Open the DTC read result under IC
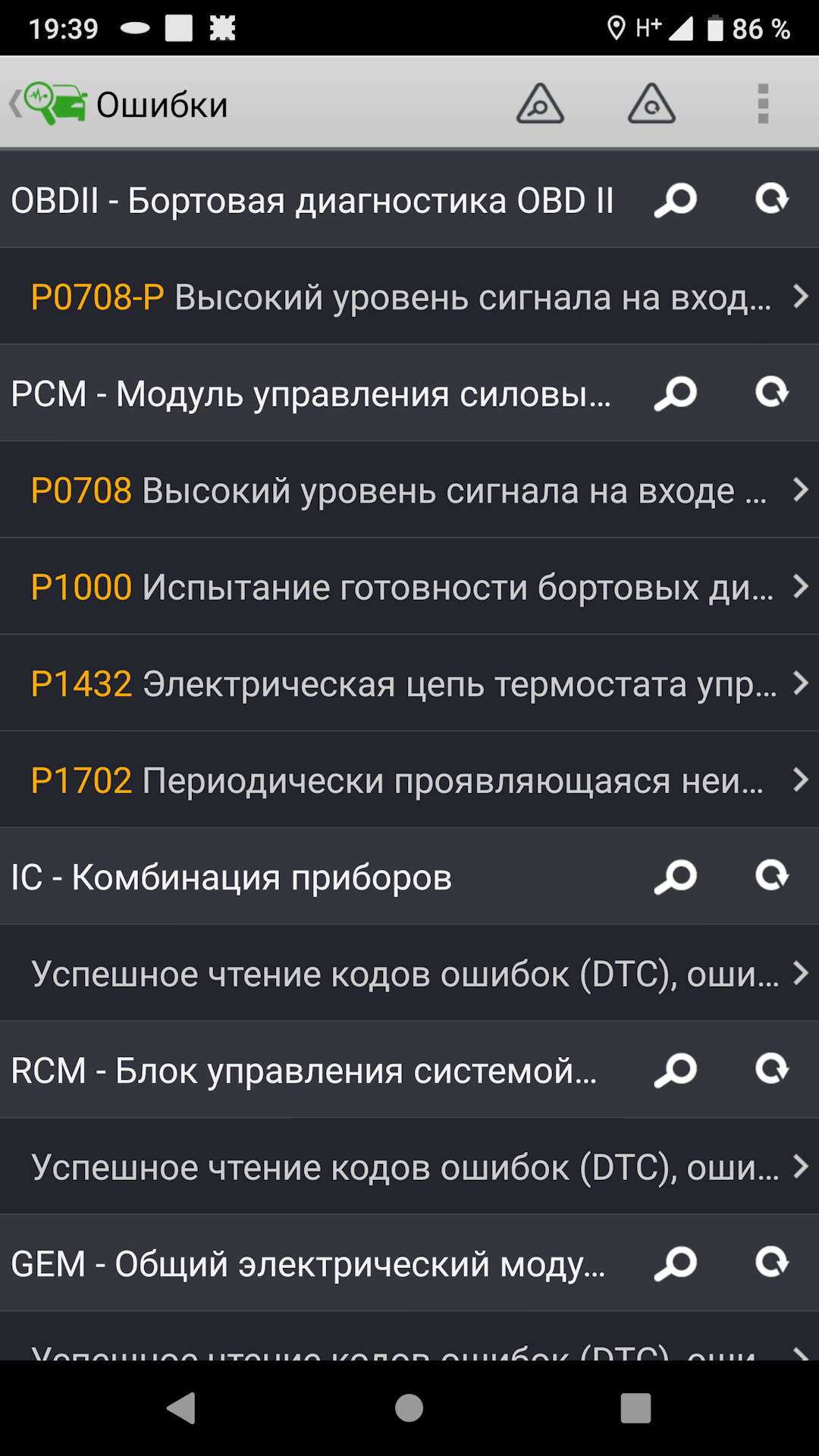Image resolution: width=819 pixels, height=1456 pixels. [x=409, y=974]
